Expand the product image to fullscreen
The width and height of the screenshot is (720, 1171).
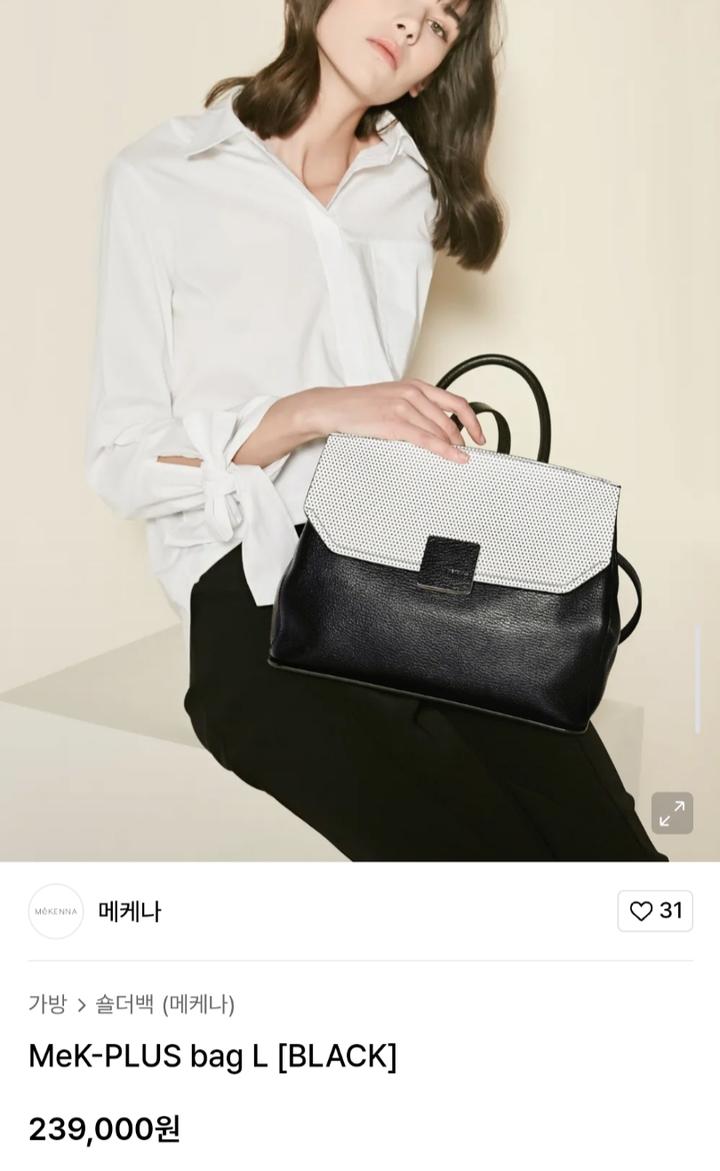(x=672, y=813)
